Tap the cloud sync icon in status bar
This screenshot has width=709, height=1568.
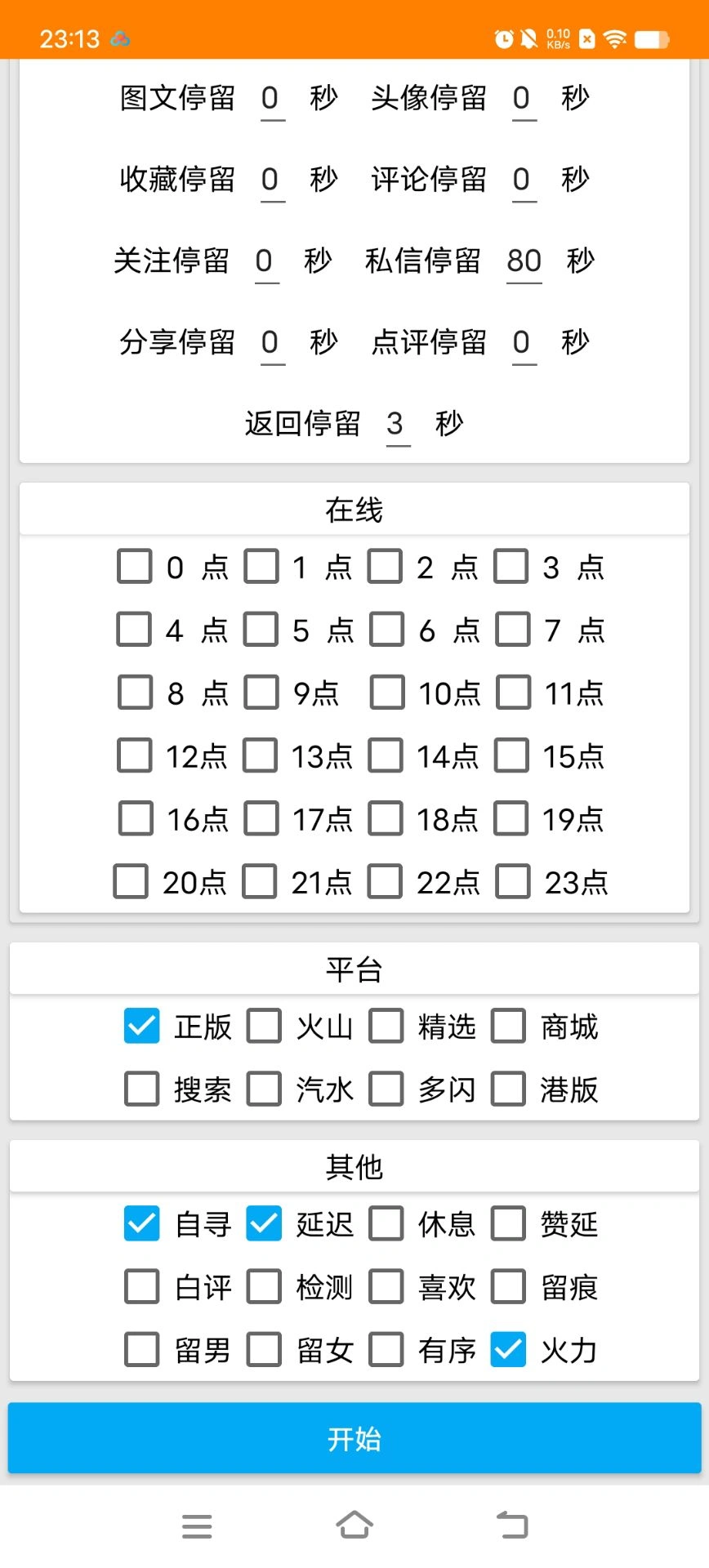(119, 38)
